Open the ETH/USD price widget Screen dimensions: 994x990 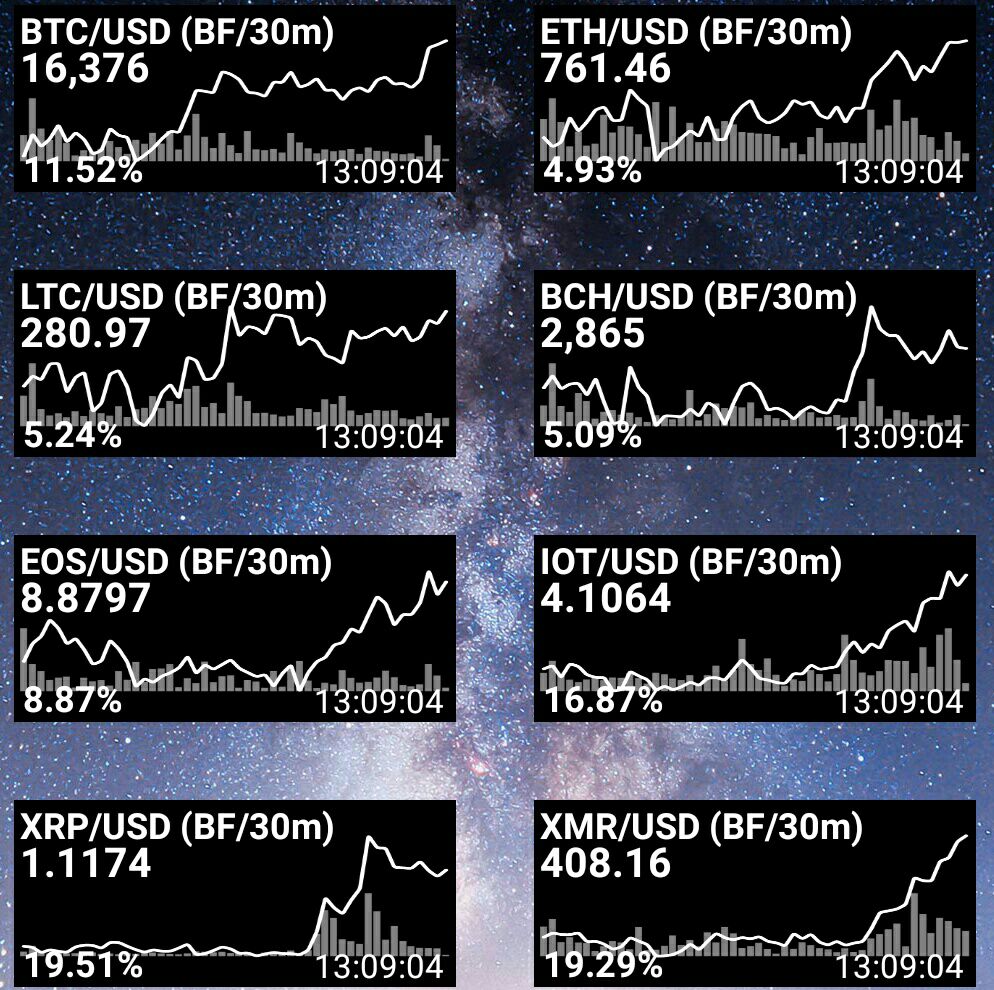(754, 98)
